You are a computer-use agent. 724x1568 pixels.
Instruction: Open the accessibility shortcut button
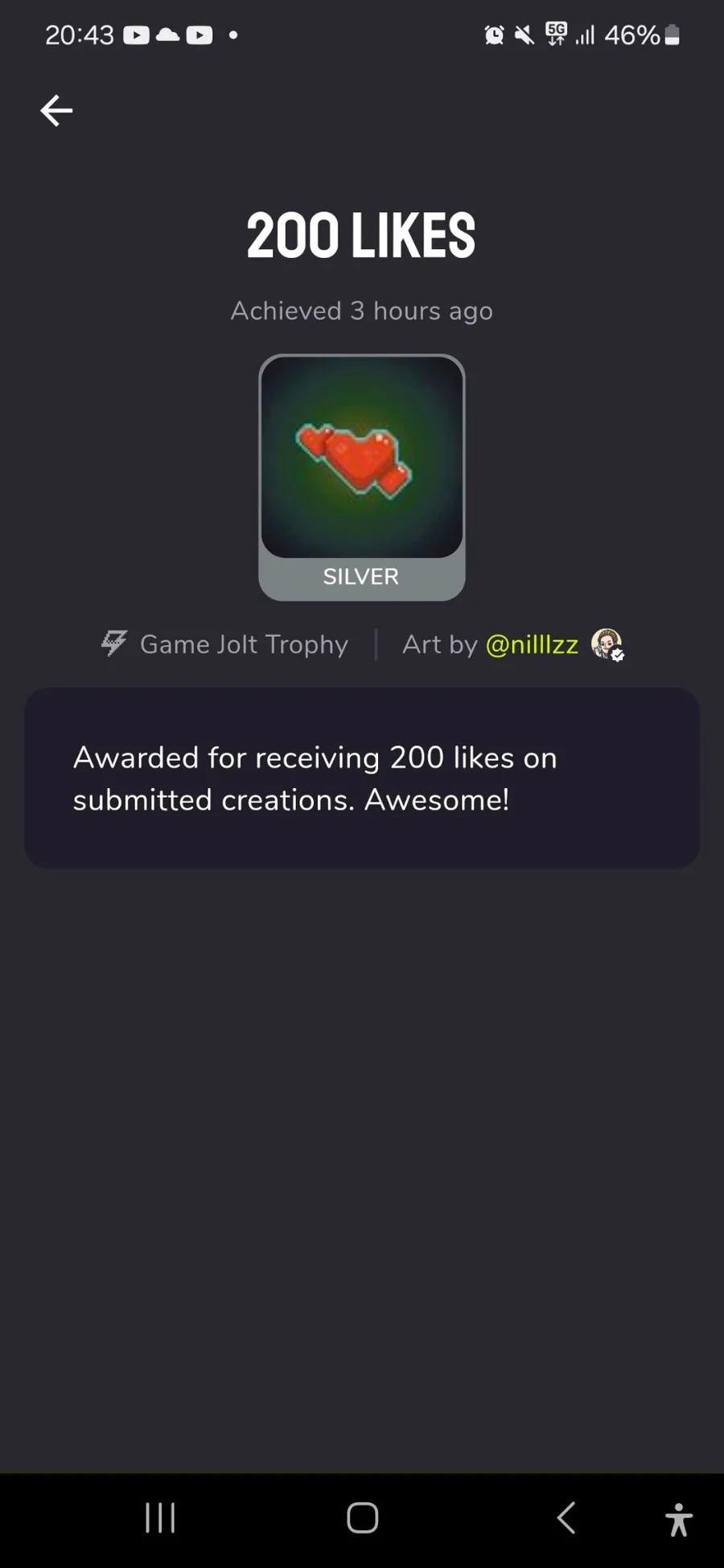(x=678, y=1519)
